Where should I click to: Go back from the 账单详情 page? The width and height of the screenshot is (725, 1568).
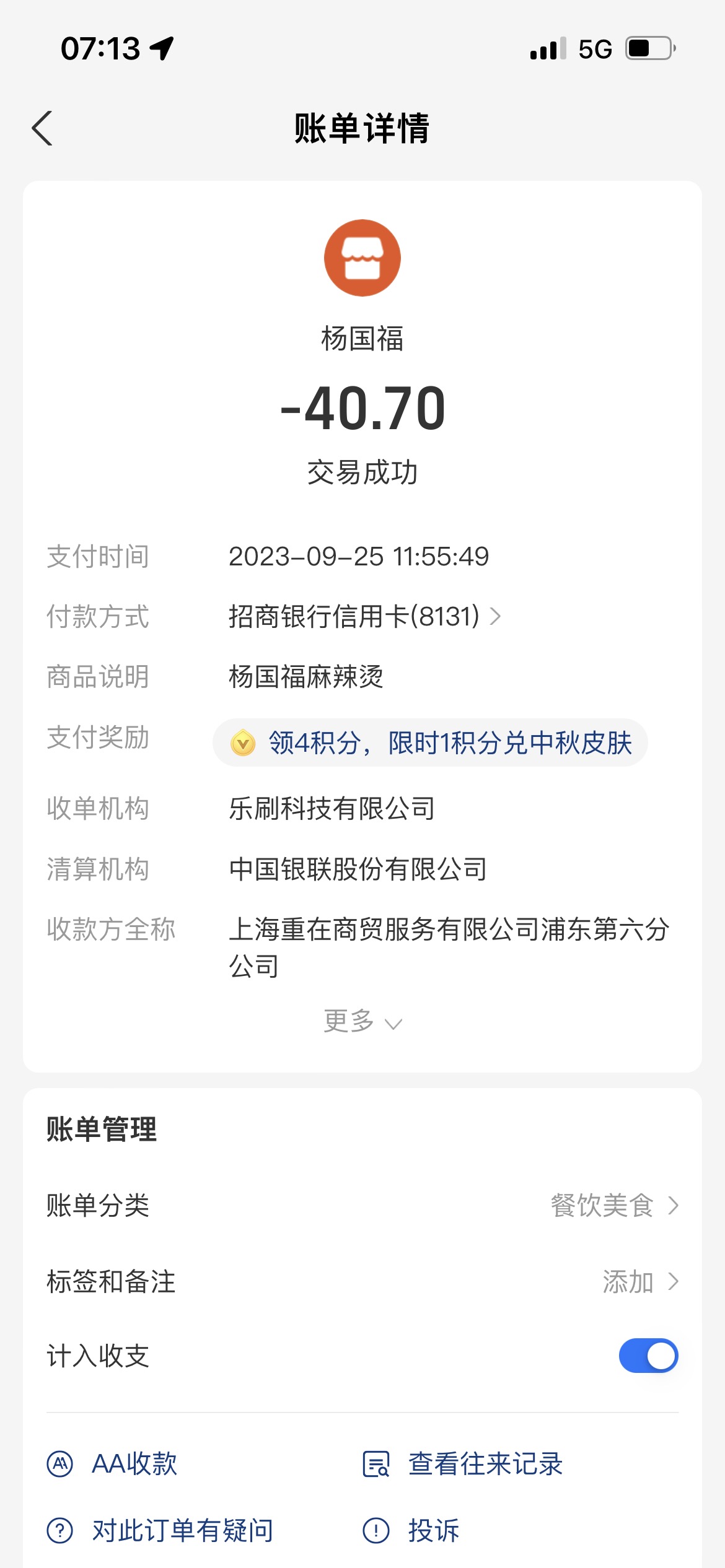pyautogui.click(x=42, y=129)
